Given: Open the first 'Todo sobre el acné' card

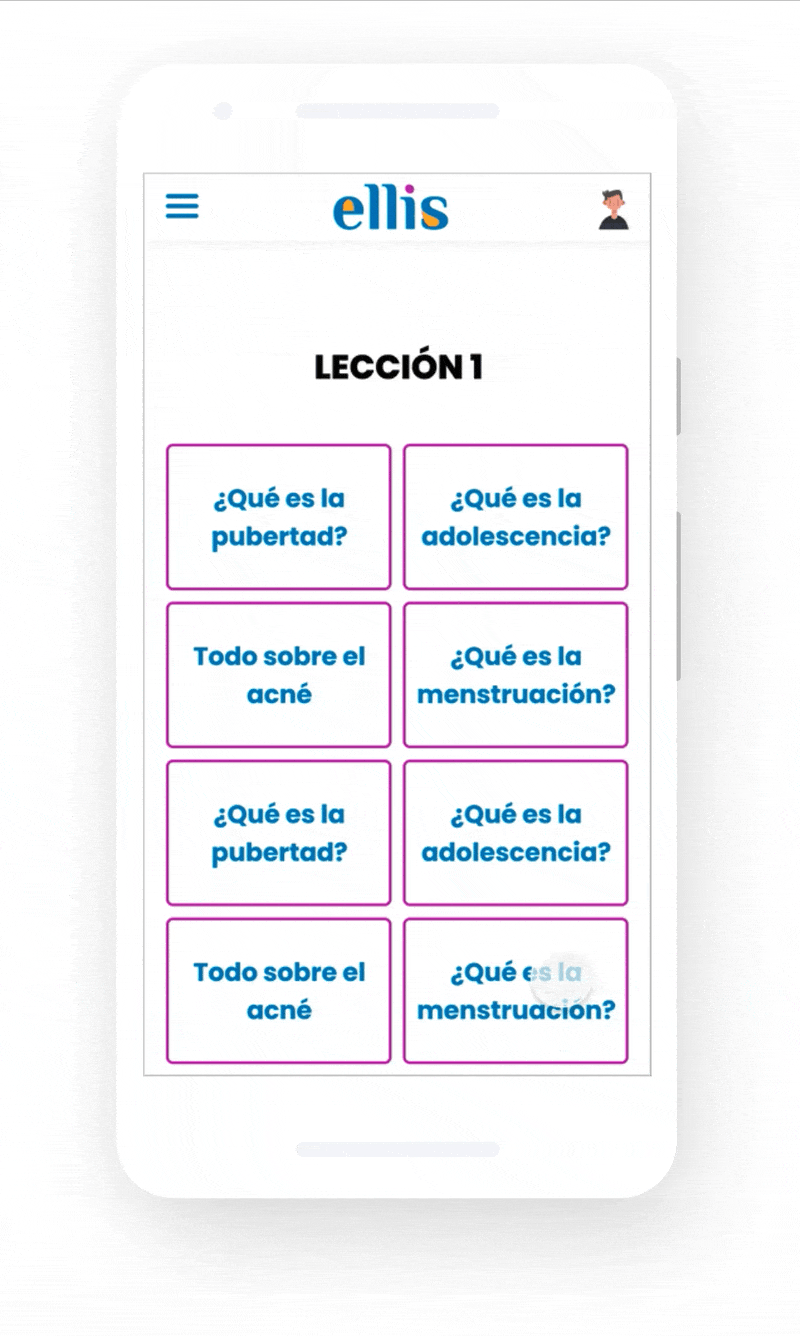Looking at the screenshot, I should pyautogui.click(x=279, y=675).
